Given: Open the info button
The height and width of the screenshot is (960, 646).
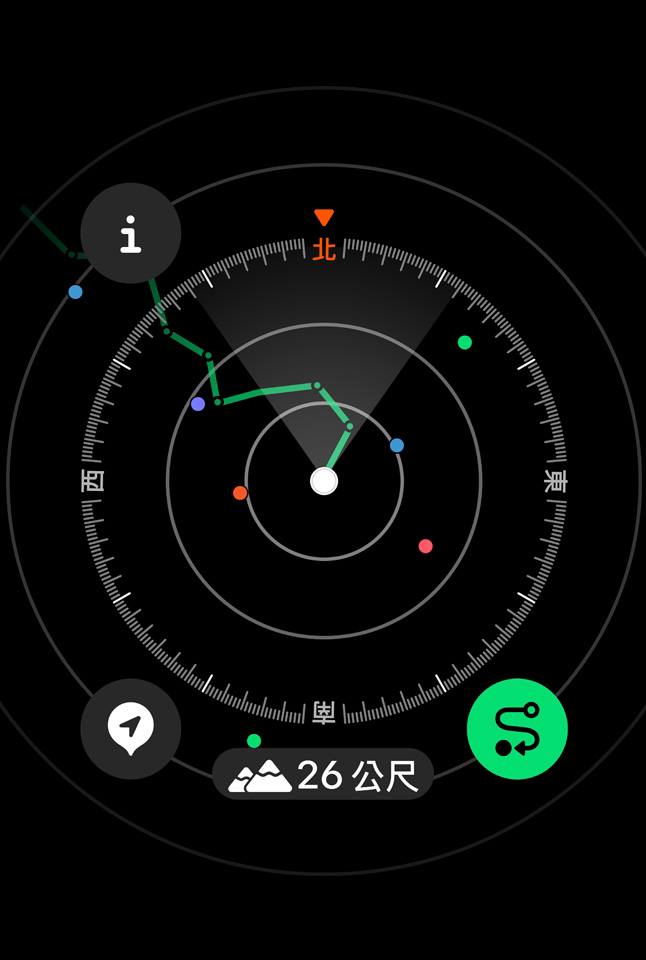Looking at the screenshot, I should coord(131,234).
